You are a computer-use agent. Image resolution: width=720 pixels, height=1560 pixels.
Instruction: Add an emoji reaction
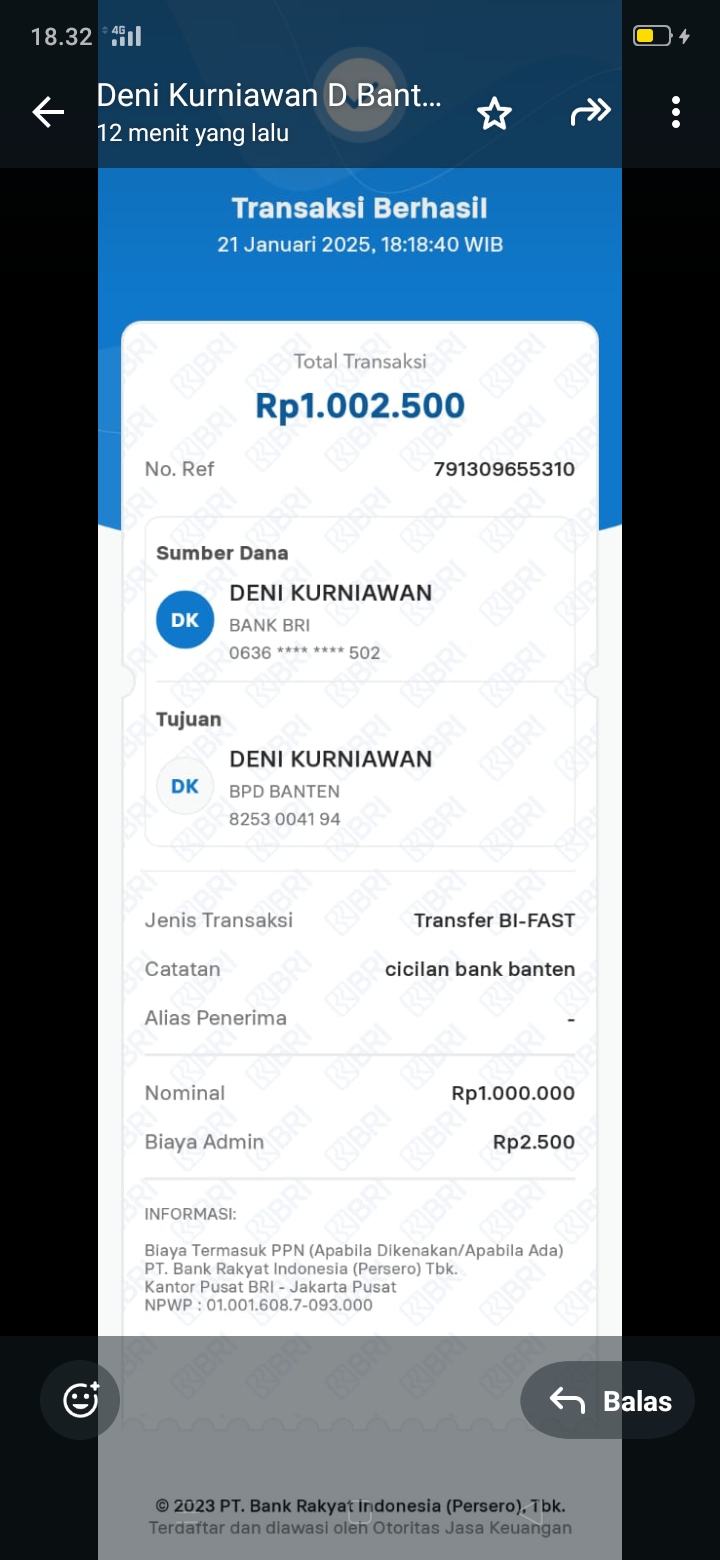point(80,1399)
